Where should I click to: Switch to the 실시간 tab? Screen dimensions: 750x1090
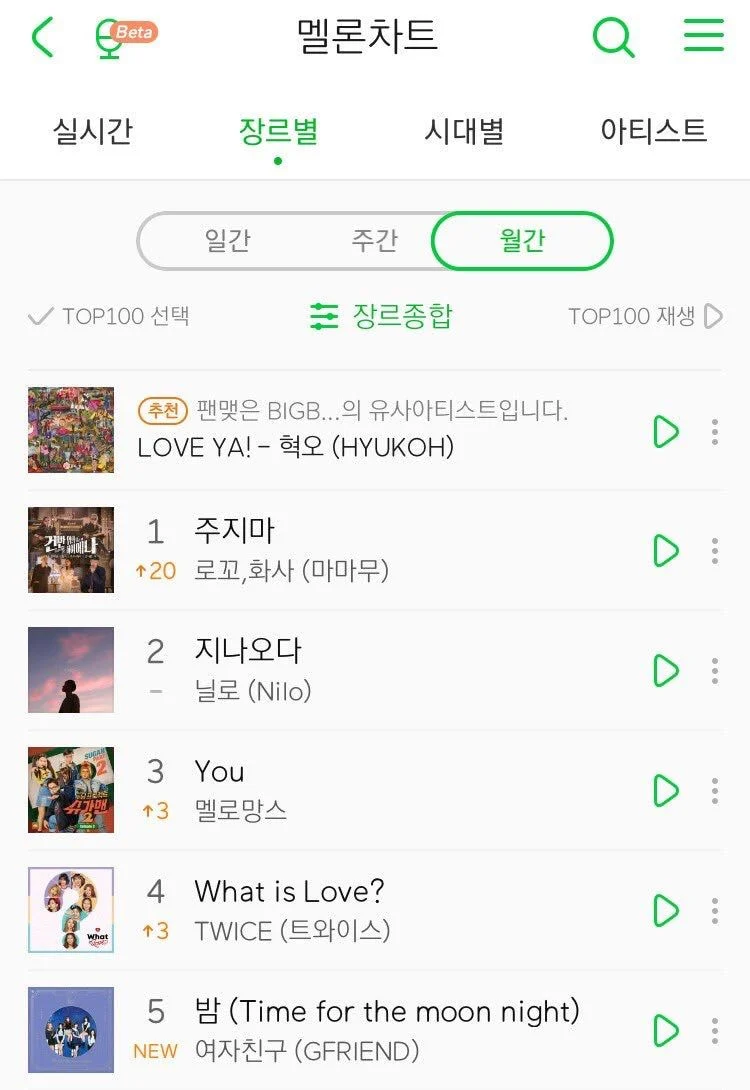tap(92, 131)
